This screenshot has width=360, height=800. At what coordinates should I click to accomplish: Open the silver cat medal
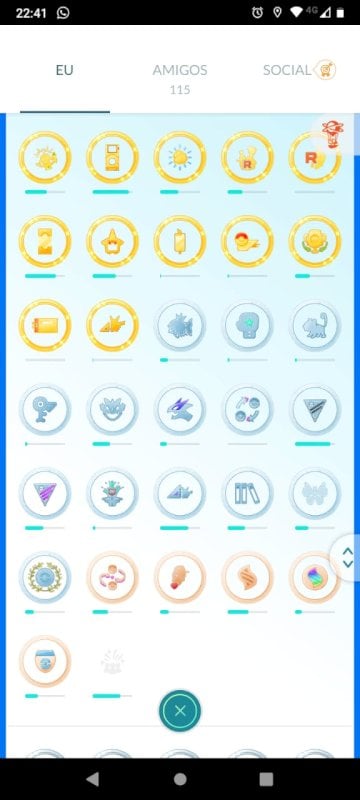[315, 325]
